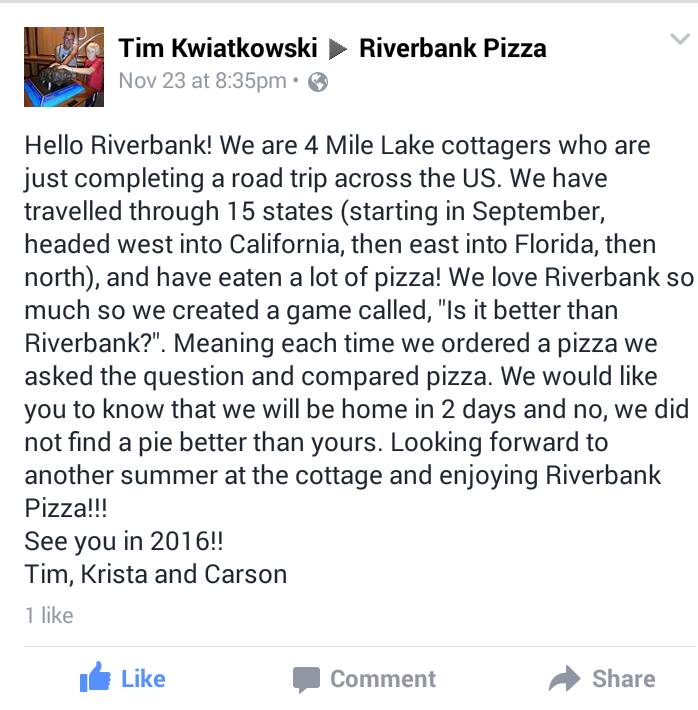This screenshot has height=710, width=698.
Task: Open Tim Kwiatkowski's profile name link
Action: pyautogui.click(x=218, y=47)
